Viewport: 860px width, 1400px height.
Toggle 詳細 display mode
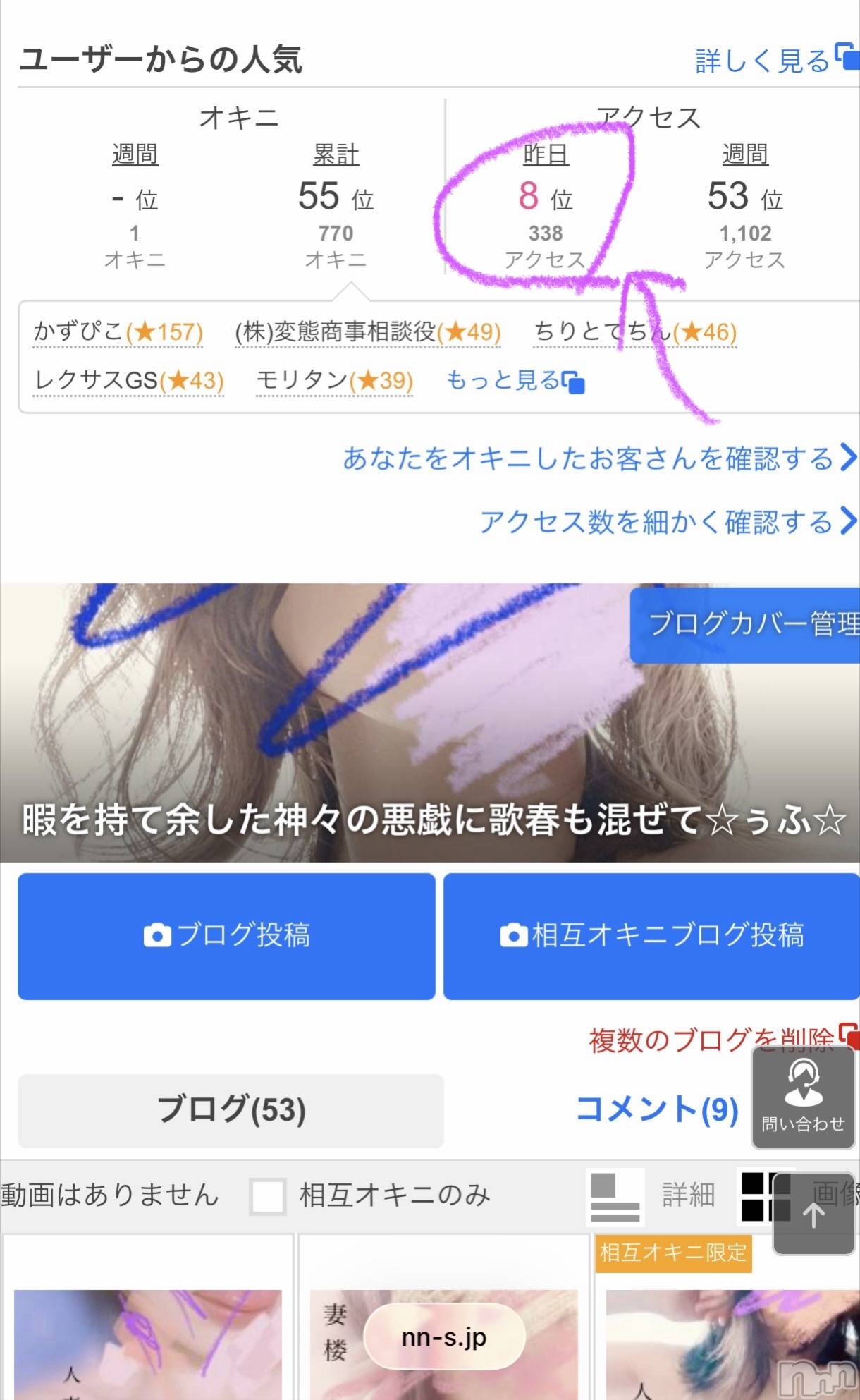687,1195
